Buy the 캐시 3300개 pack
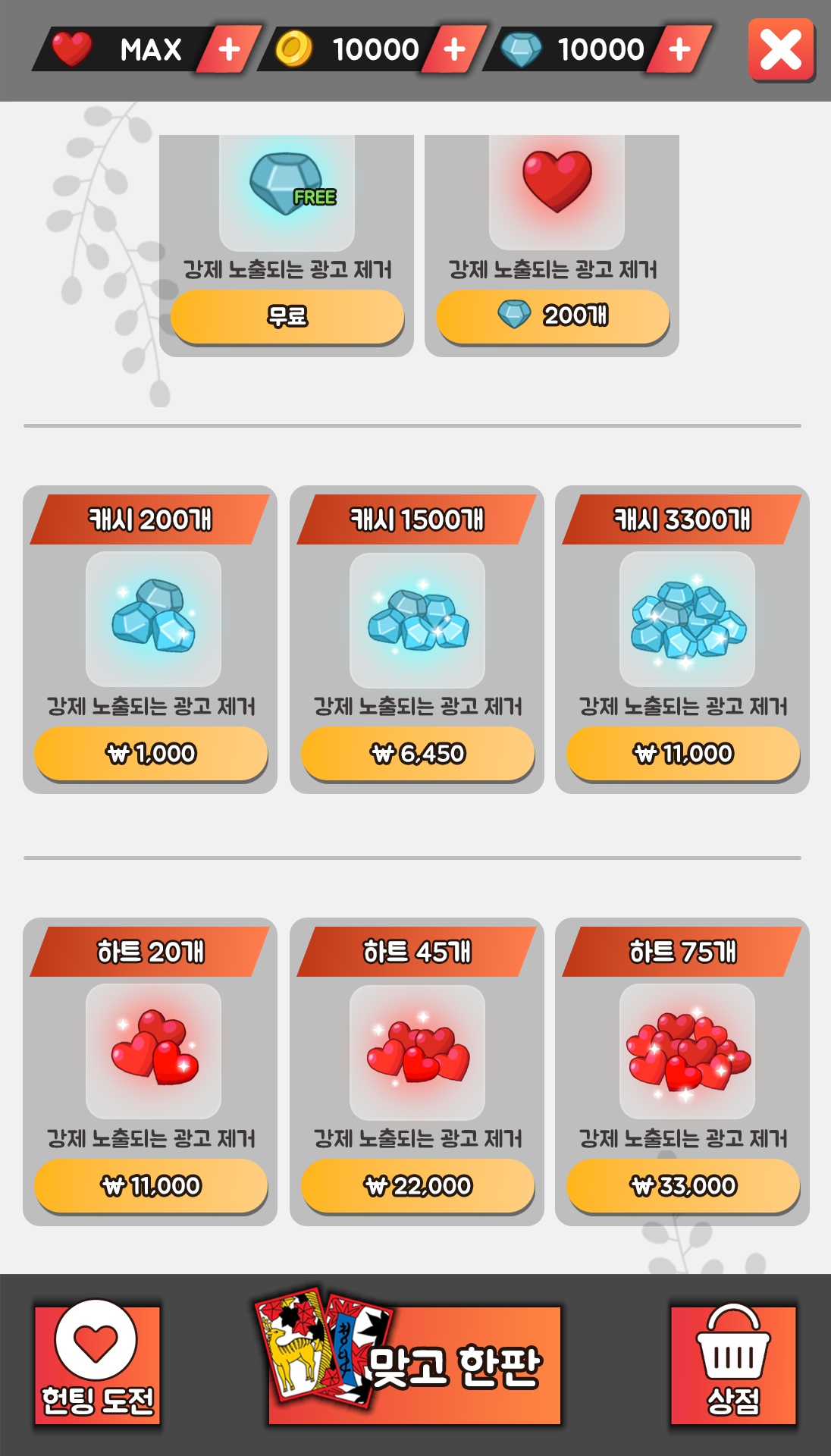This screenshot has height=1456, width=831. (x=683, y=753)
